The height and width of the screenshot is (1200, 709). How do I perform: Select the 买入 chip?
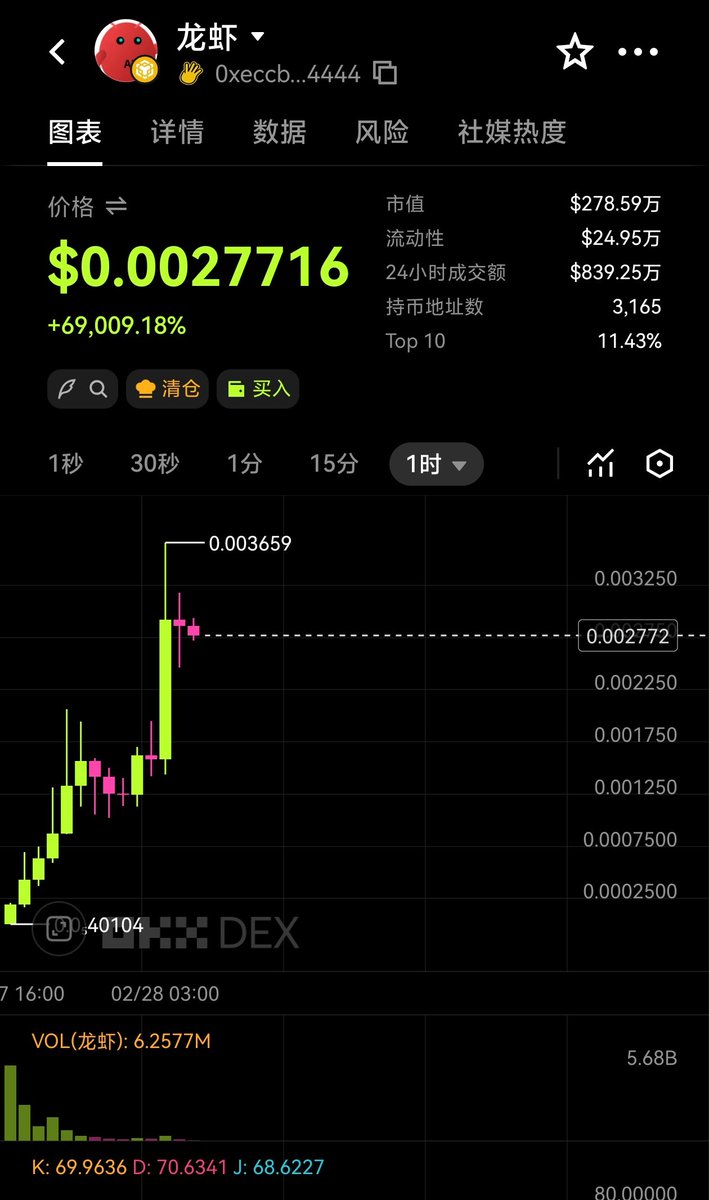point(258,389)
